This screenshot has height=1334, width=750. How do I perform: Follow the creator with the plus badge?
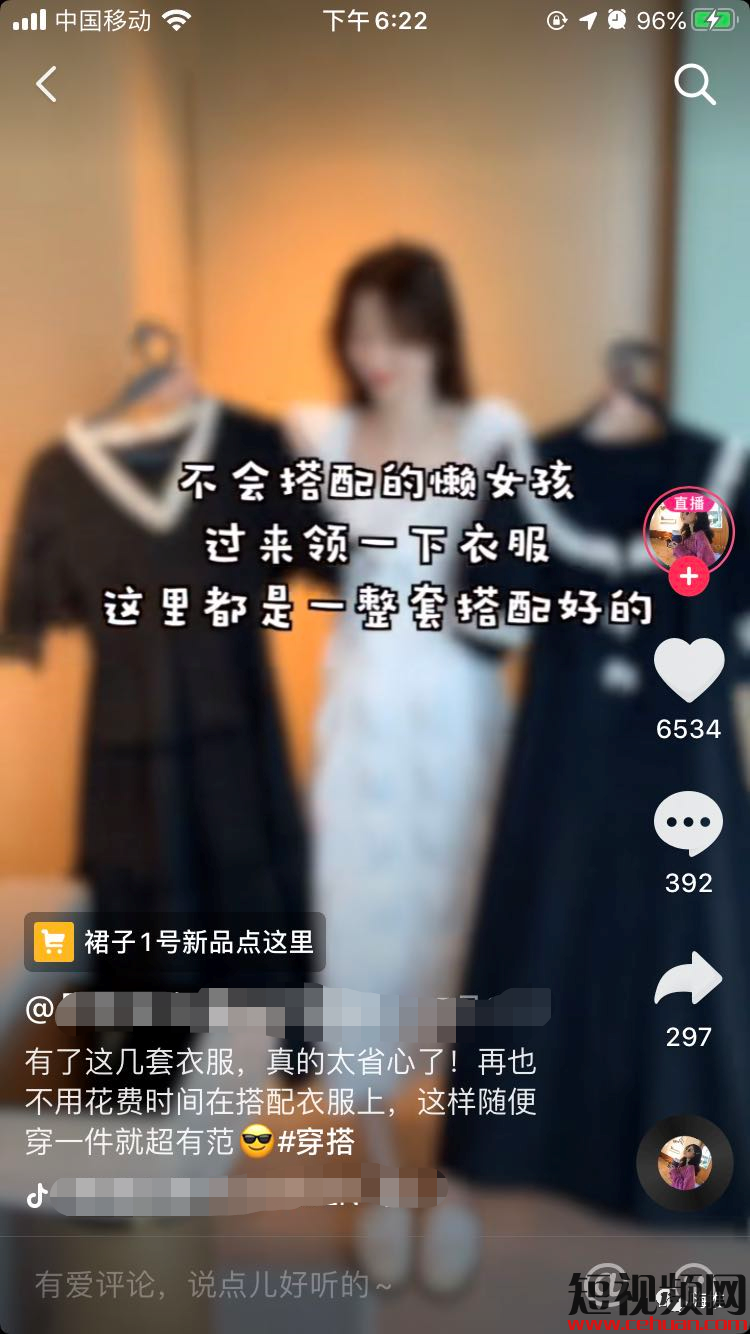[689, 578]
